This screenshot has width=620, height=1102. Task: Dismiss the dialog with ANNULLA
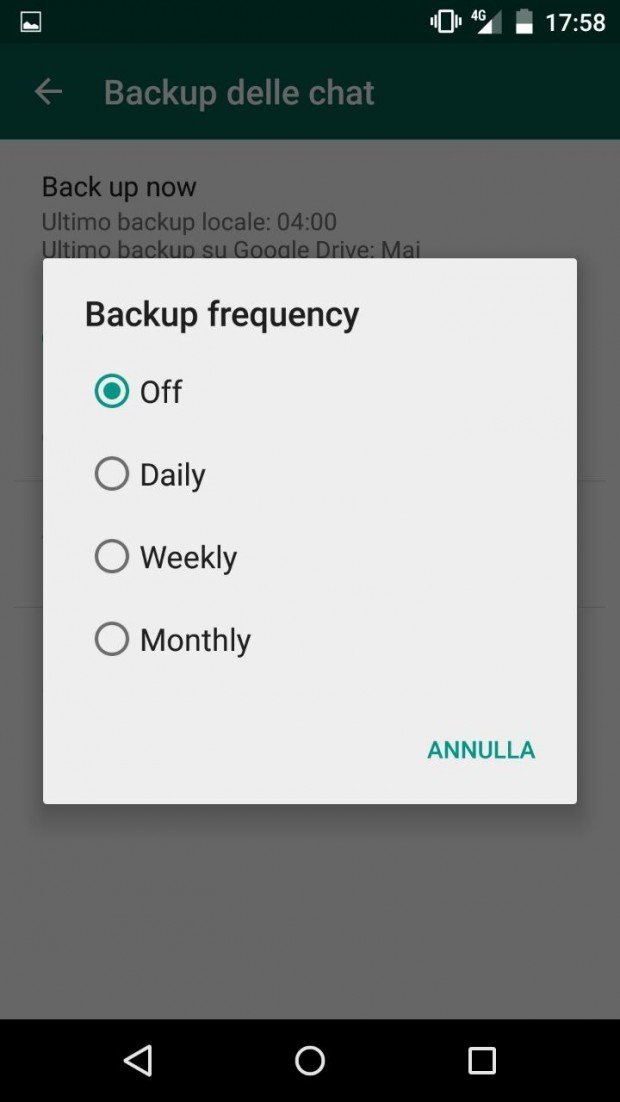481,750
